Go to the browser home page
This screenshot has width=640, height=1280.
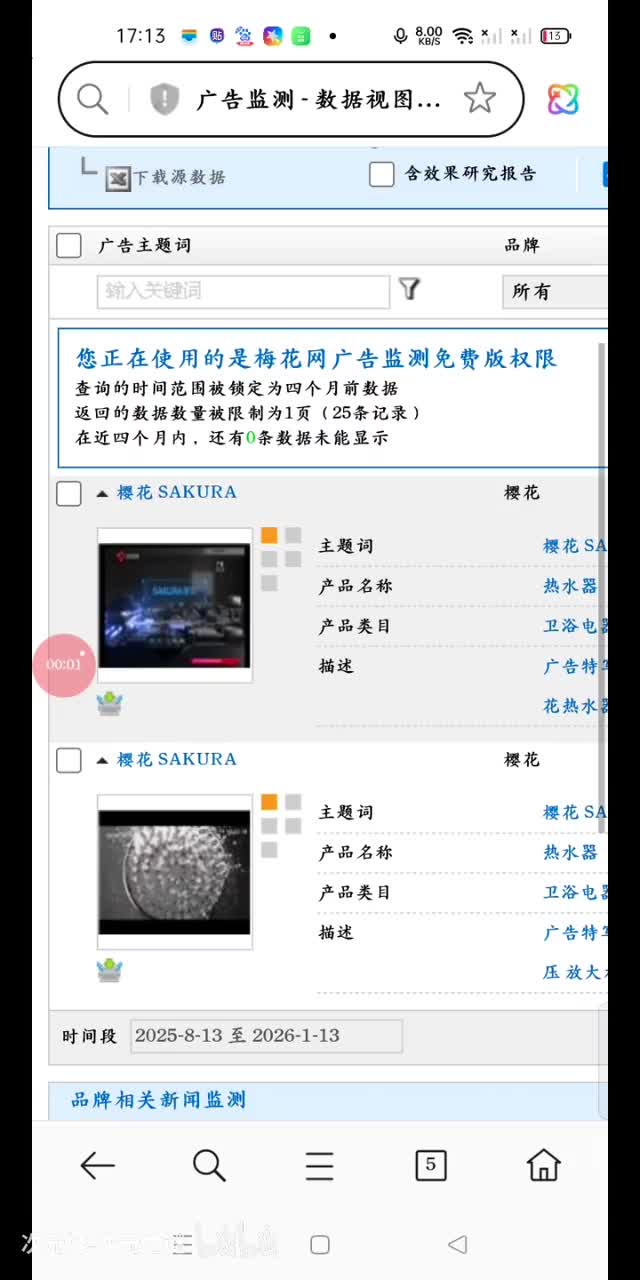pos(543,1165)
